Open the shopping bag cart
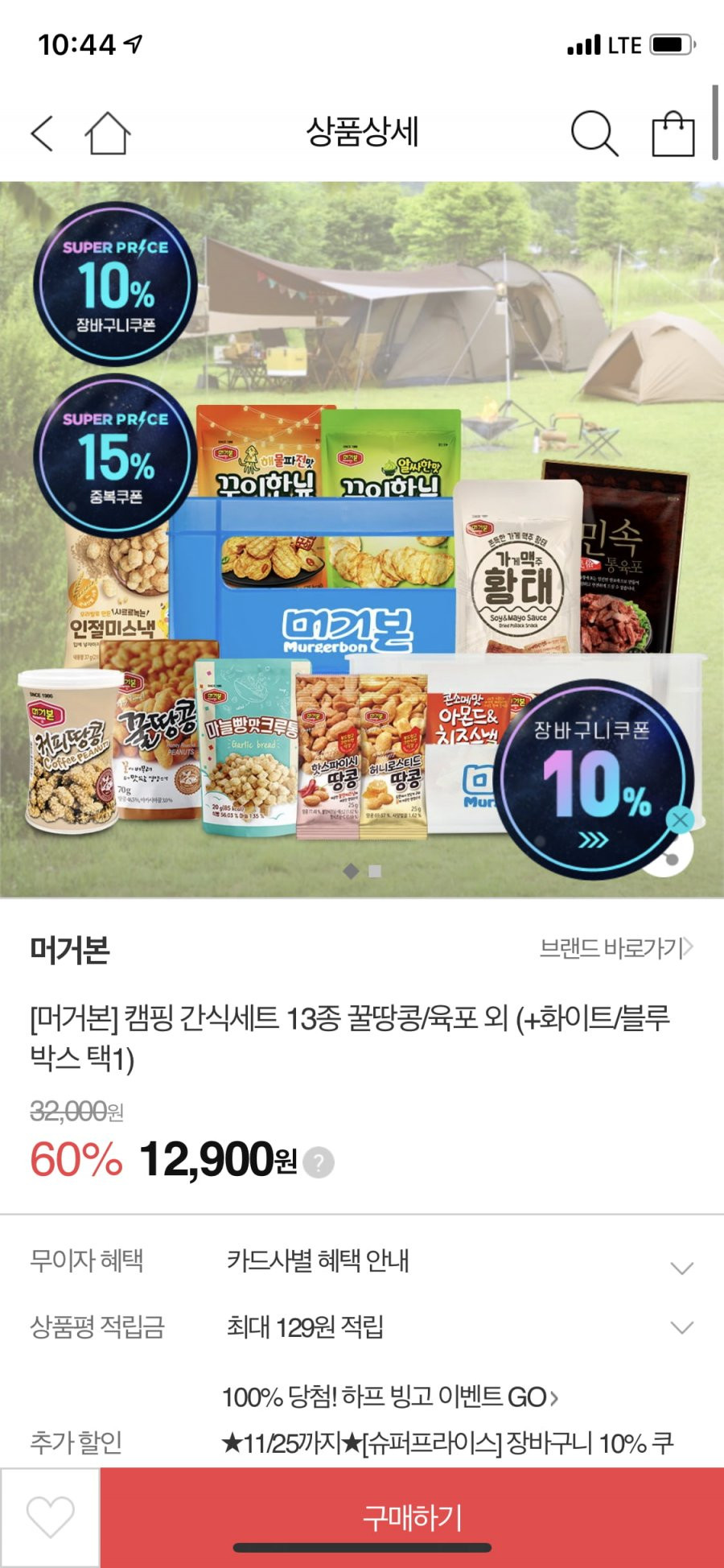The height and width of the screenshot is (1568, 724). coord(673,133)
